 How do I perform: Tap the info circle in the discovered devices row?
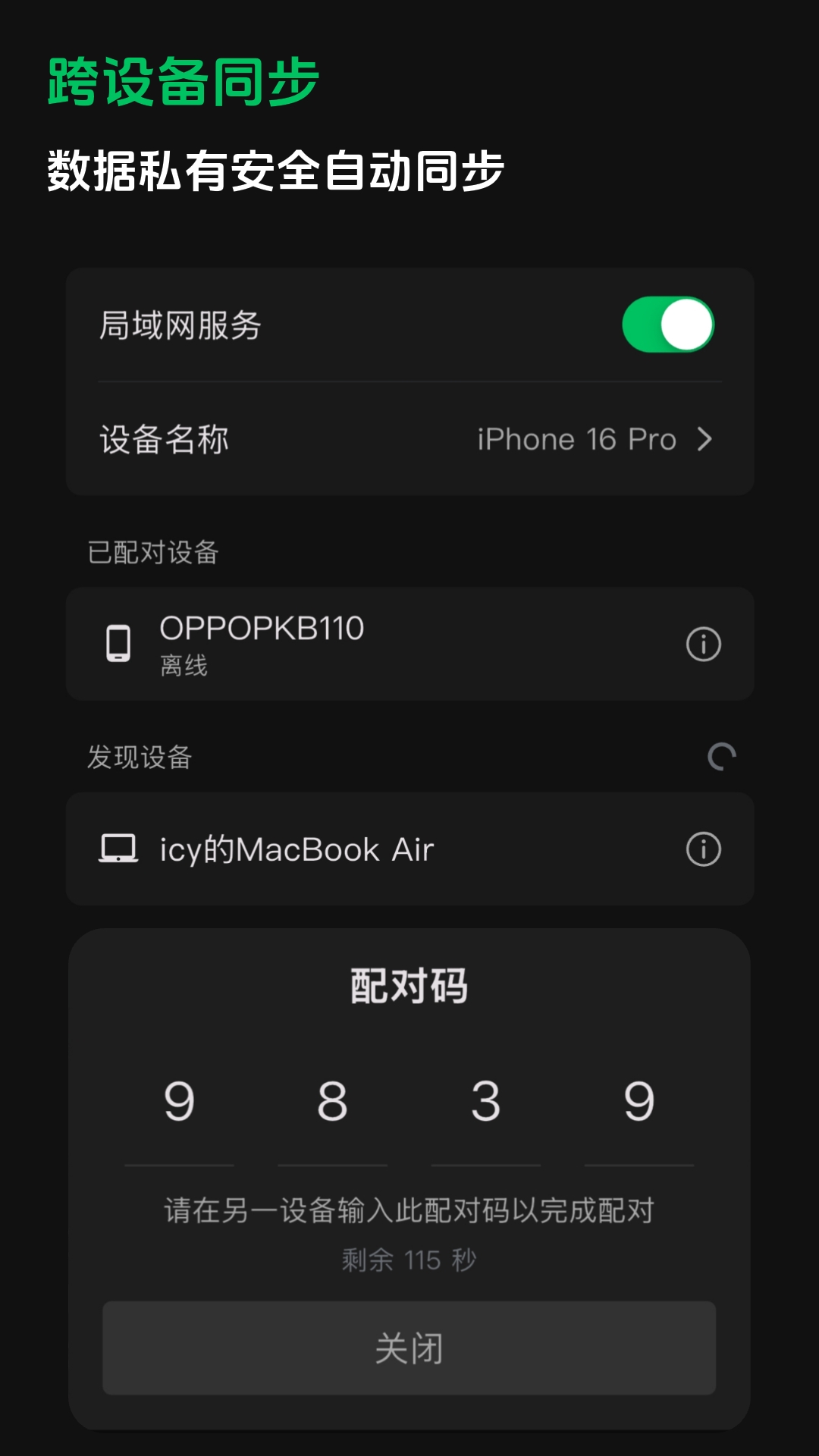tap(704, 849)
